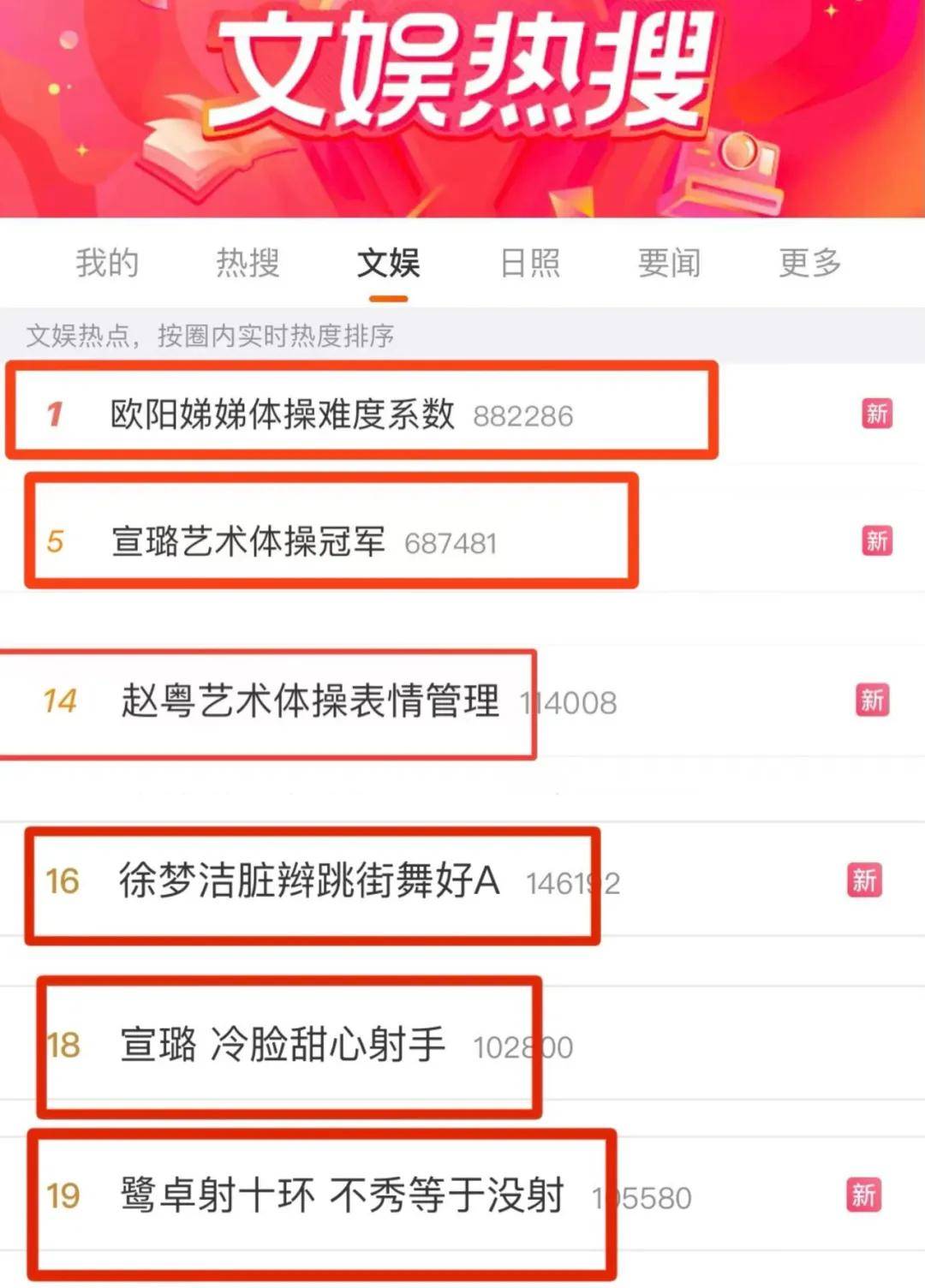Screen dimensions: 925x1288
Task: Open the 日照 tab
Action: (529, 263)
